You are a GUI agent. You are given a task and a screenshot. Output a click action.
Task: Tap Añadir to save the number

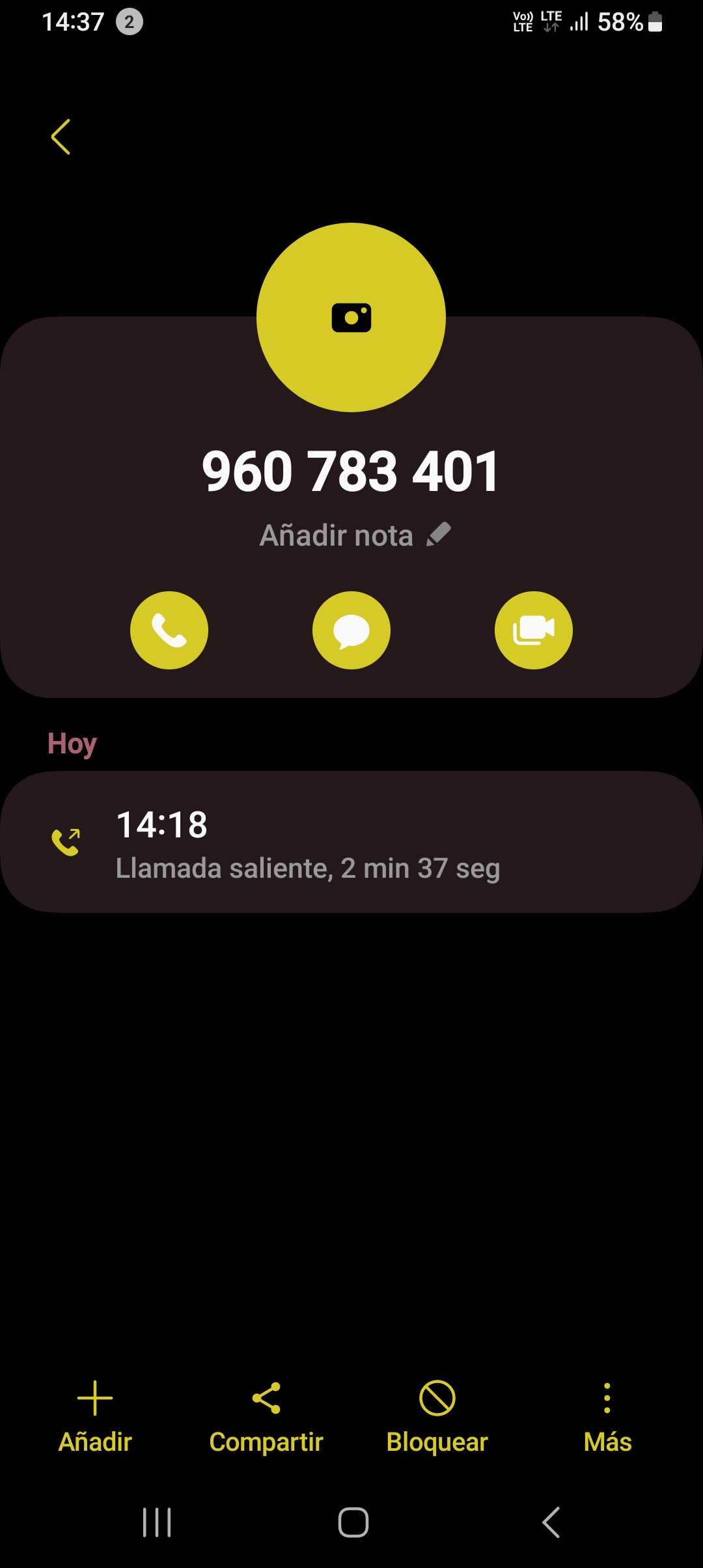[95, 1417]
